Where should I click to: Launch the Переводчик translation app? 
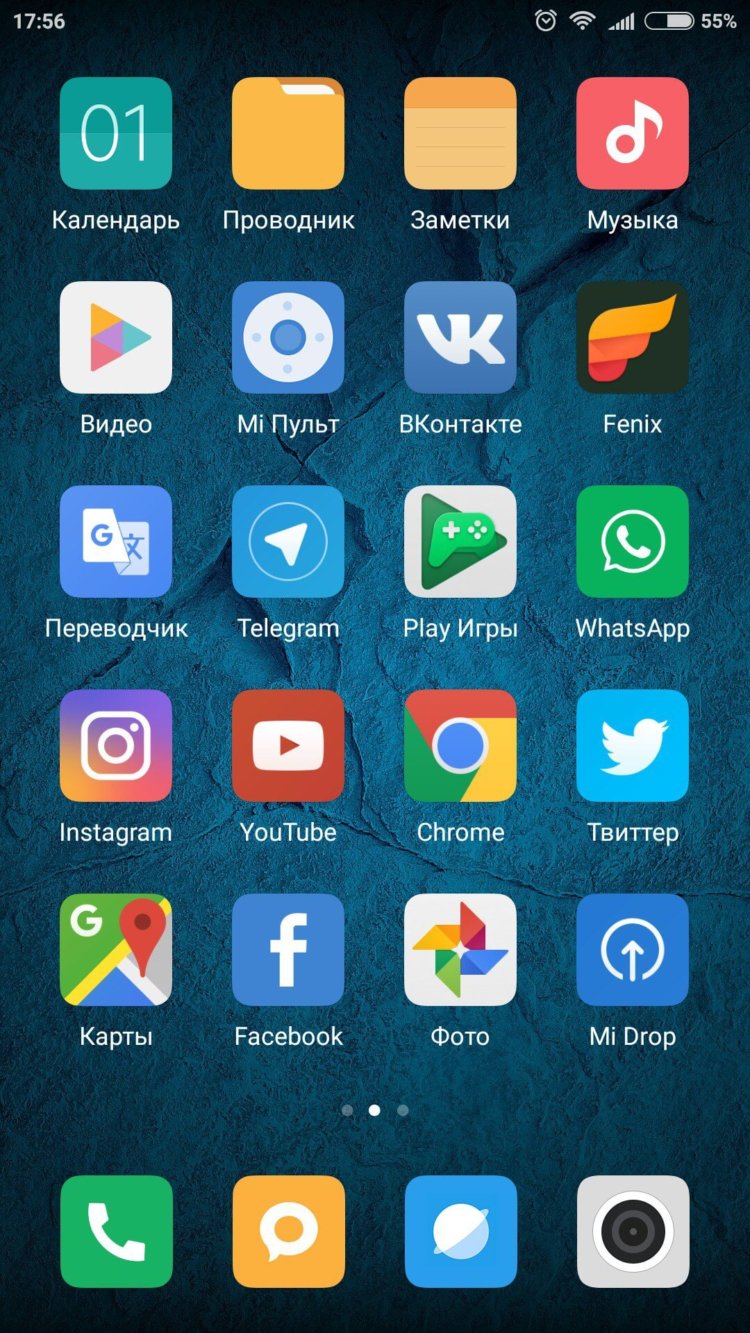click(x=115, y=542)
